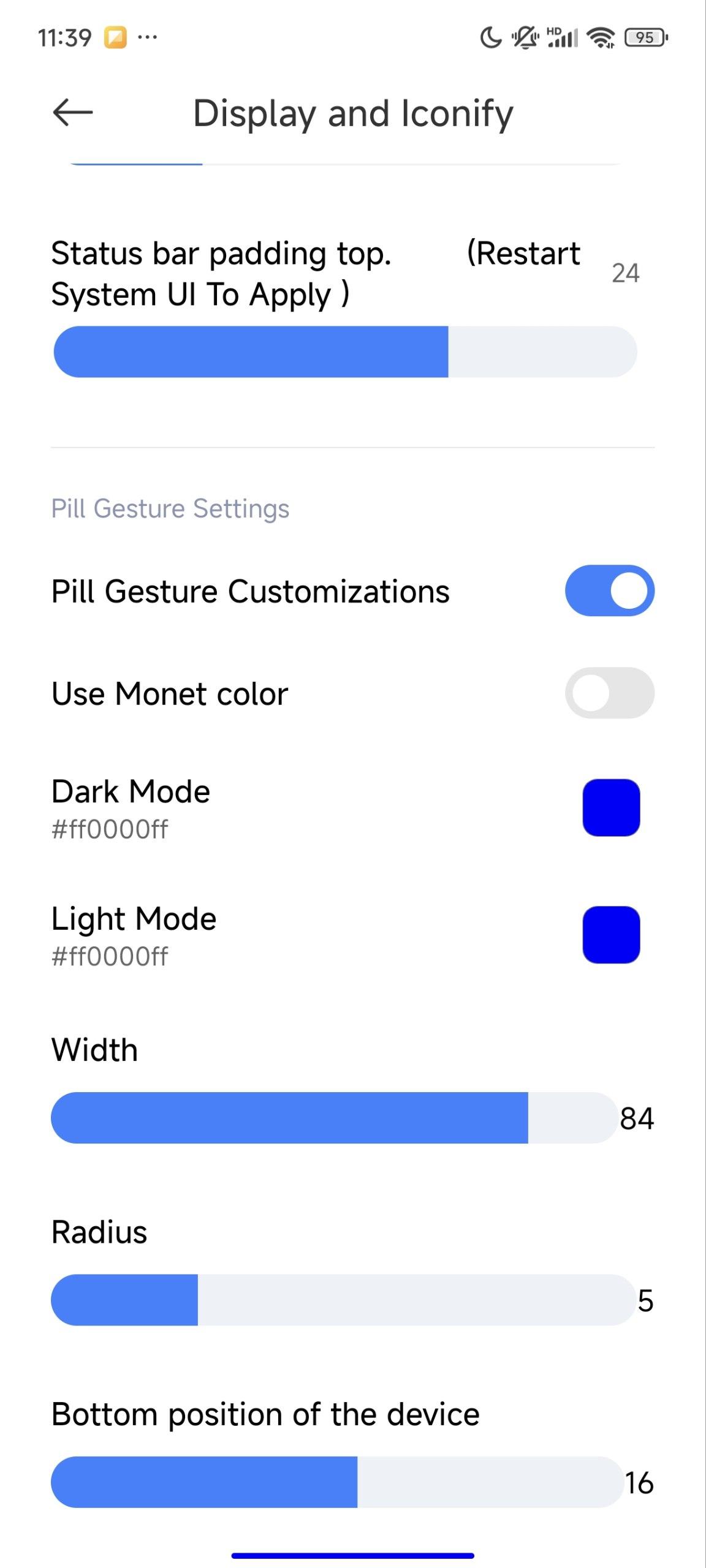Image resolution: width=706 pixels, height=1568 pixels.
Task: Open the Light Mode color swatch
Action: point(611,935)
